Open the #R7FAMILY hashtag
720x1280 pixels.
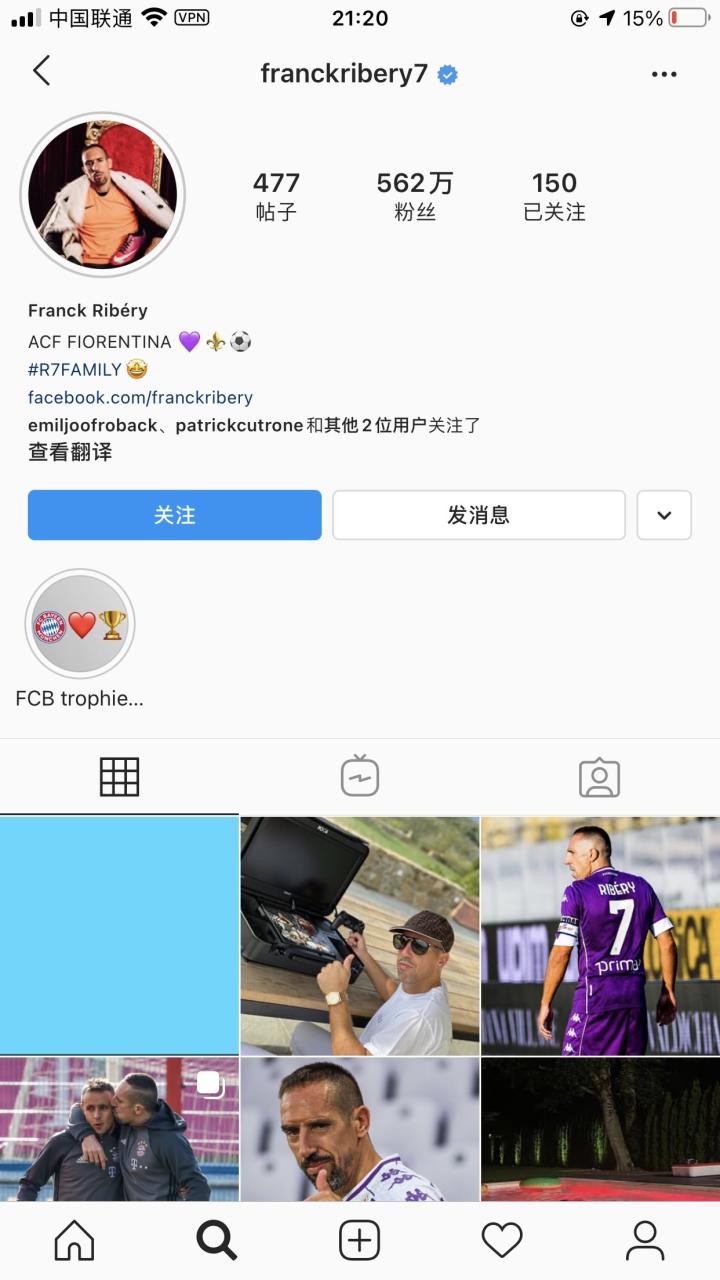coord(75,369)
